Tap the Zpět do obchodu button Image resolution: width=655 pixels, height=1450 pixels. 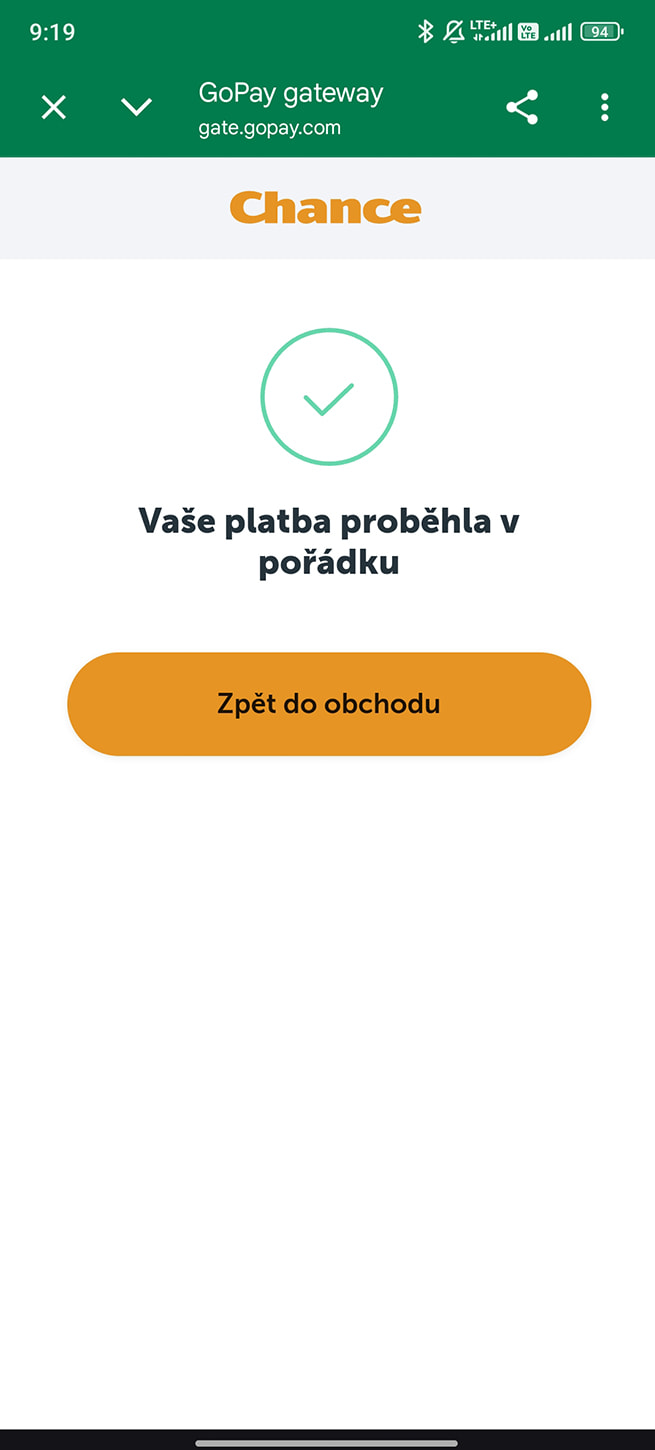click(x=329, y=704)
